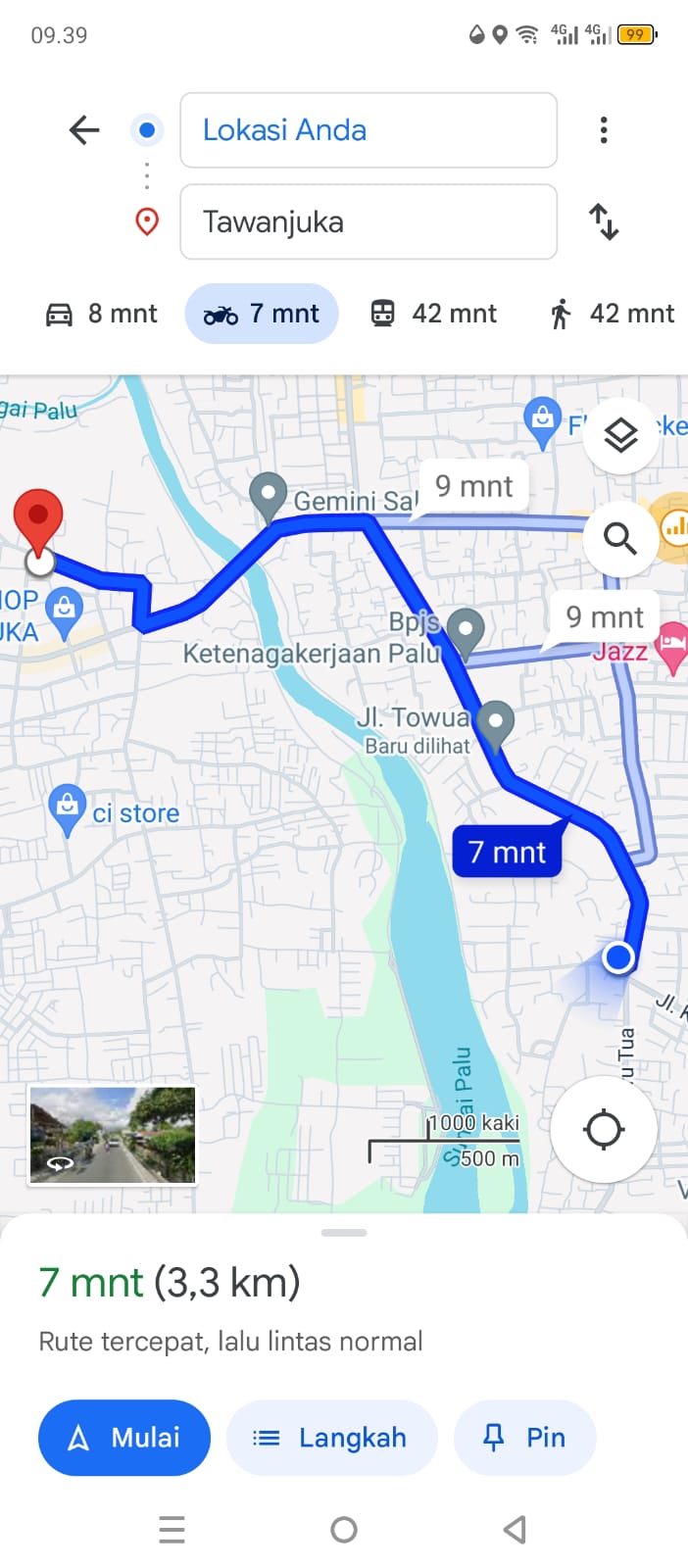Search along the route
Viewport: 688px width, 1568px height.
point(620,538)
